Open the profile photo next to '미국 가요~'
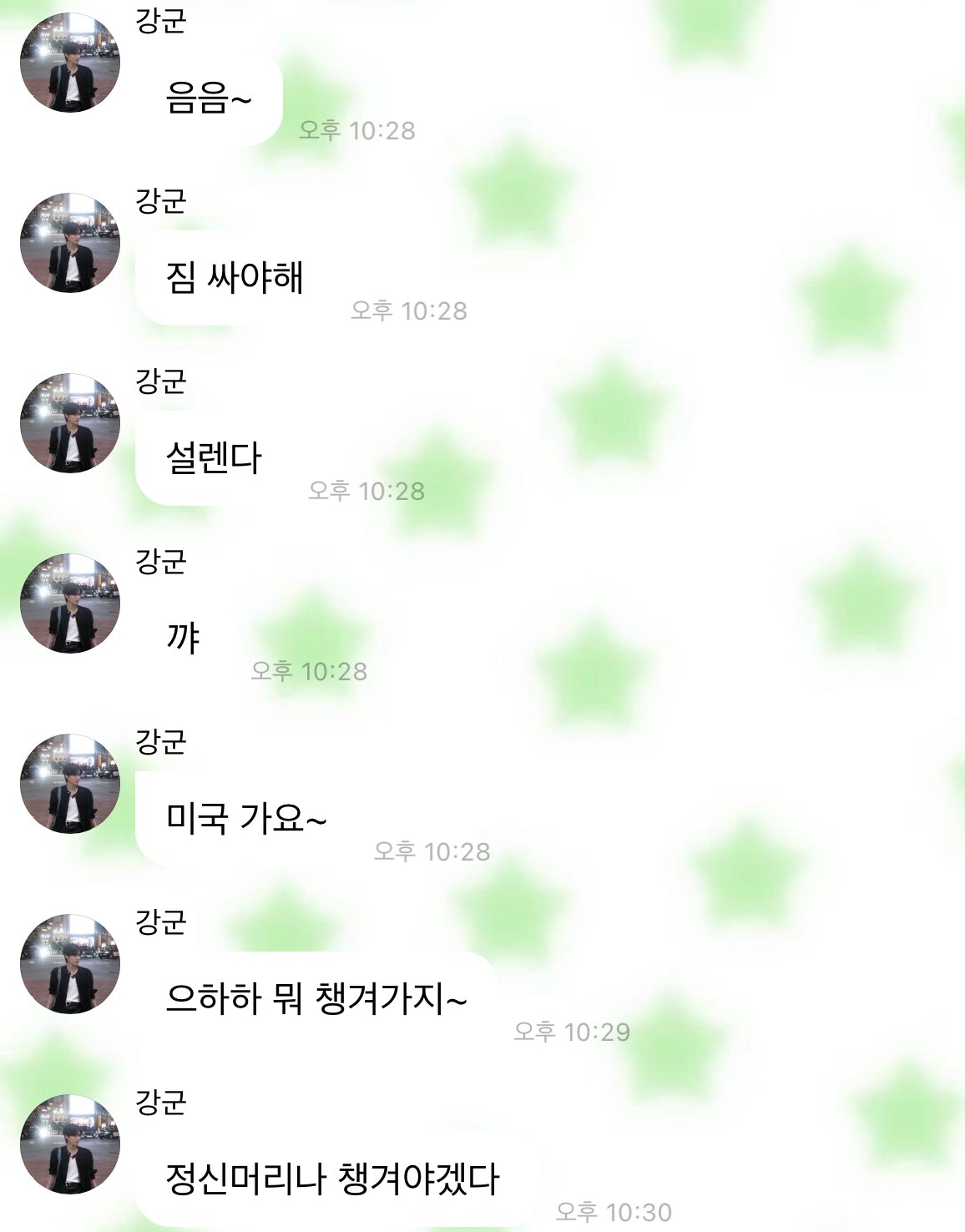This screenshot has width=965, height=1232. pos(70,784)
